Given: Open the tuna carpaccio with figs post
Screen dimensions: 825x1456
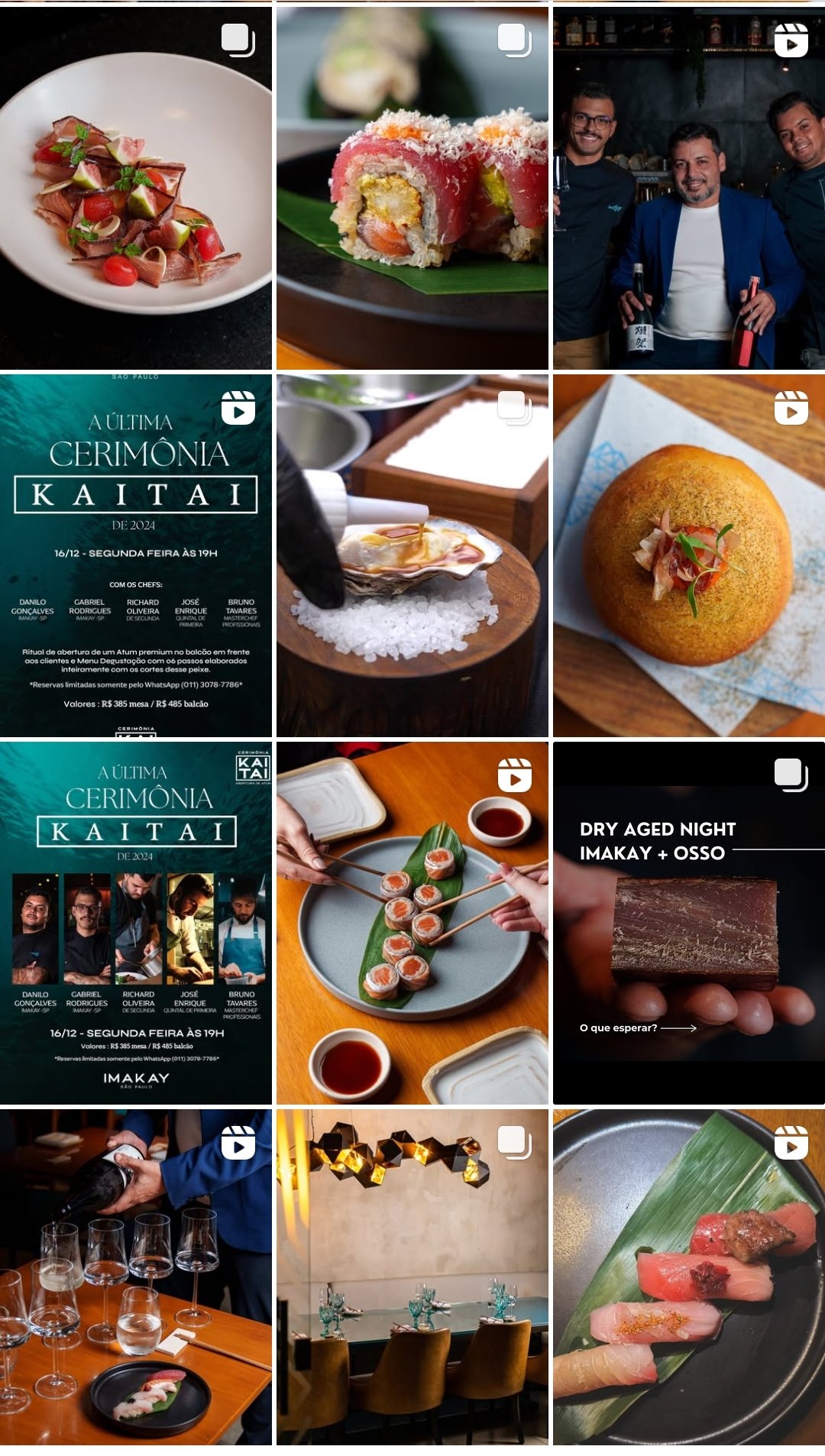Looking at the screenshot, I should click(135, 188).
